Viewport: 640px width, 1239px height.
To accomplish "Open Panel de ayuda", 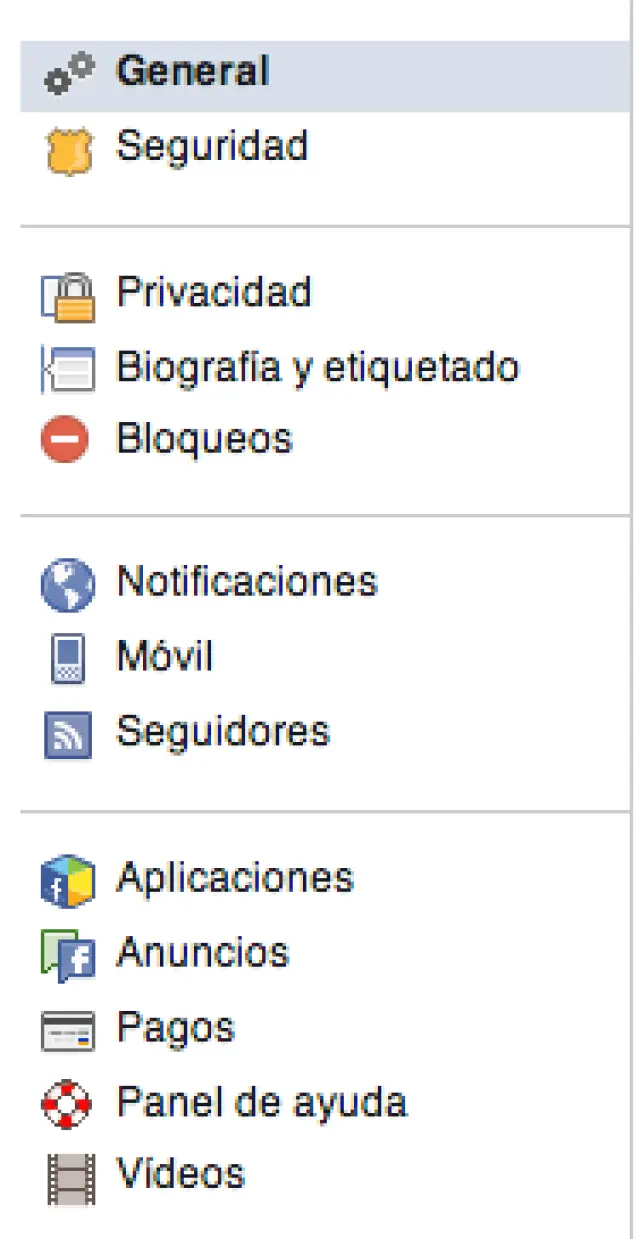I will pos(261,1103).
